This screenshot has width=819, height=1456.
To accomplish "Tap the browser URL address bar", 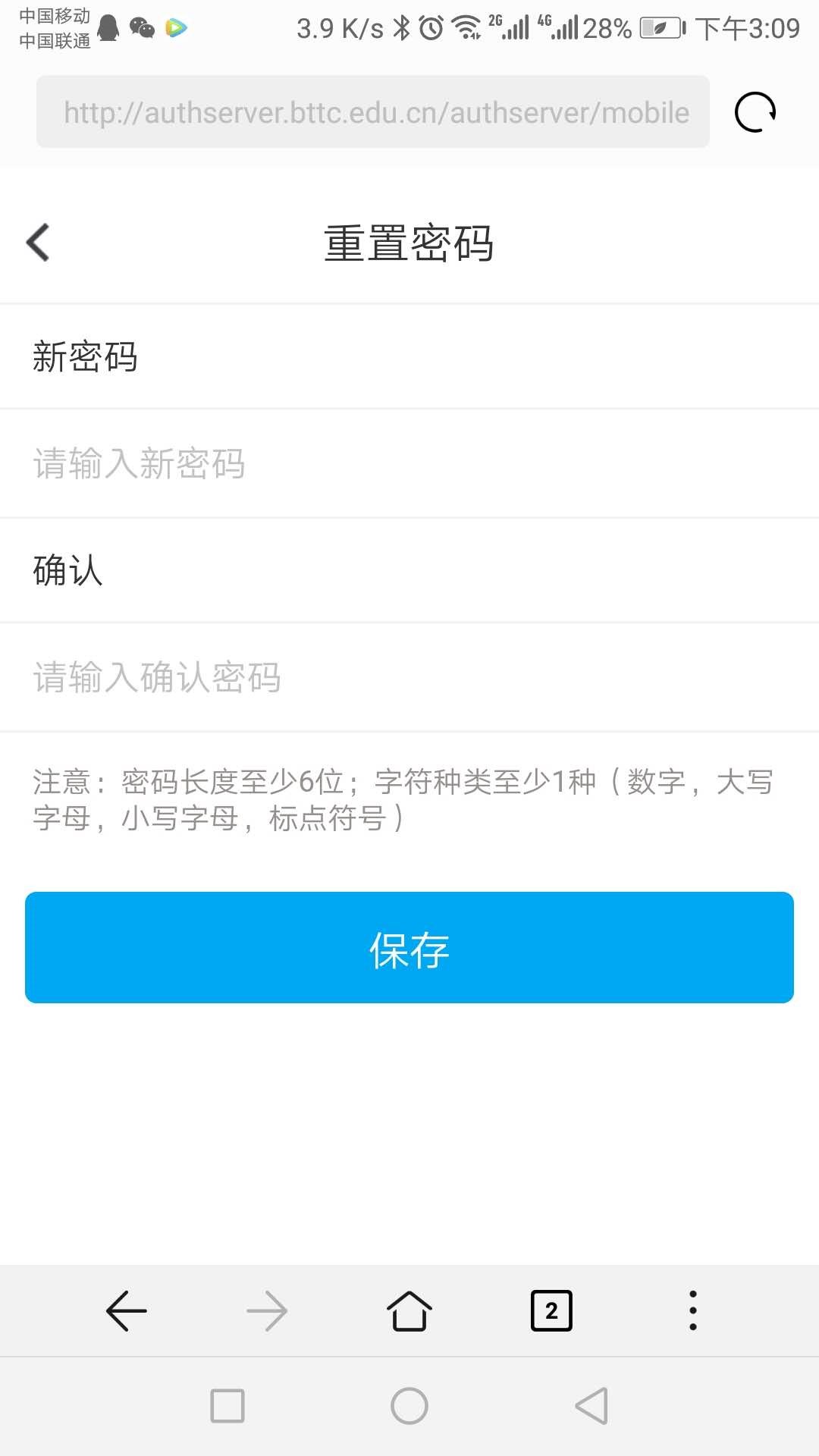I will (x=373, y=112).
